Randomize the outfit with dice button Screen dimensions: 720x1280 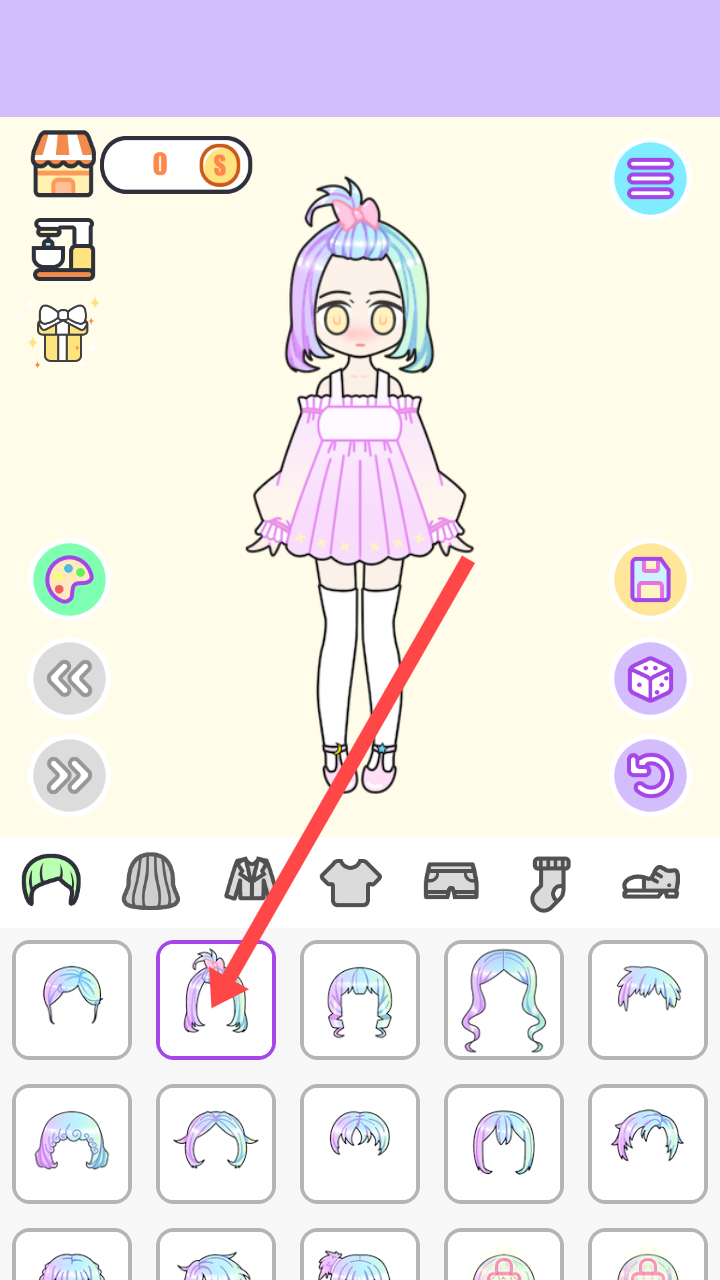tap(650, 679)
